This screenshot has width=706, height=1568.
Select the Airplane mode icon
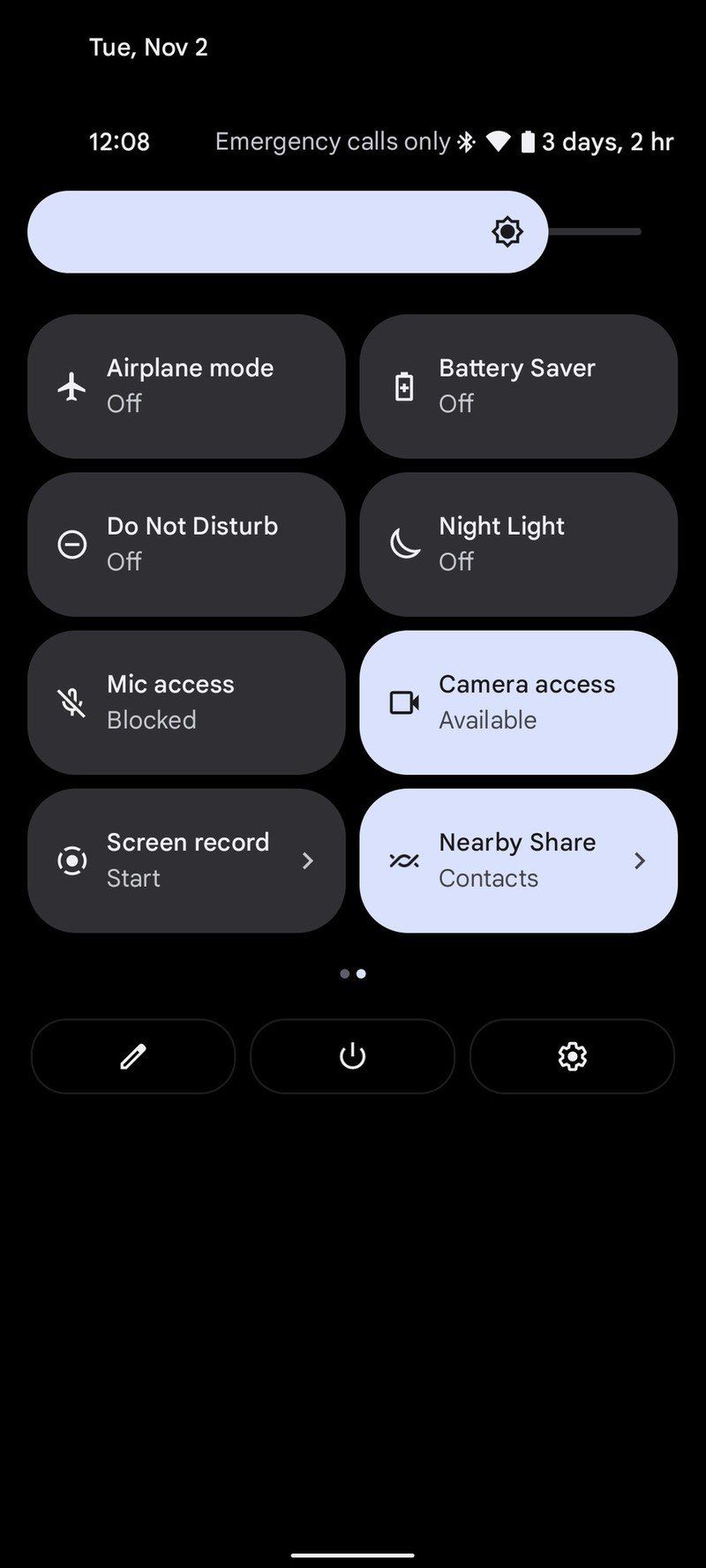click(x=71, y=385)
